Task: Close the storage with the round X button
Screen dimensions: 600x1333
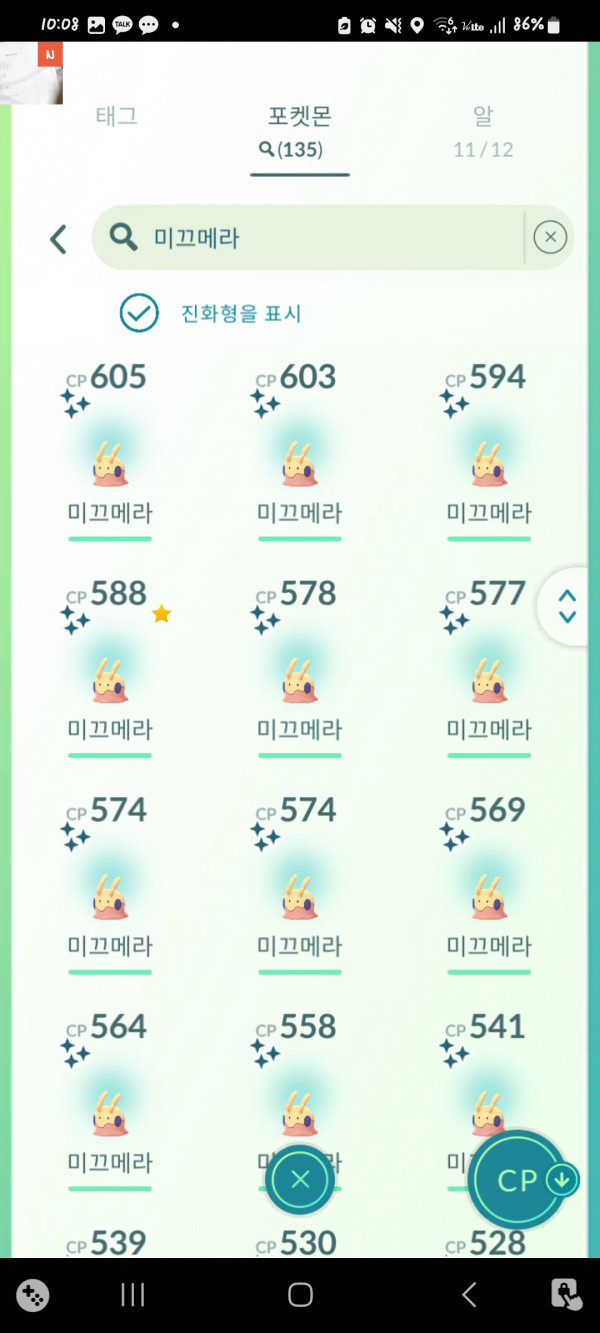Action: click(300, 1180)
